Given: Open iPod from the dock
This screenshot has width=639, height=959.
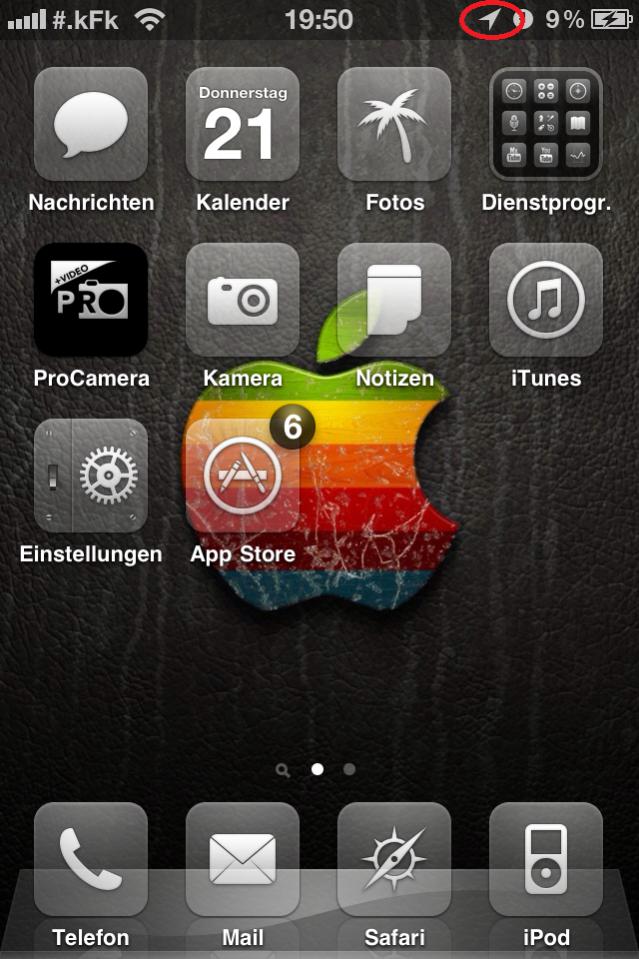Looking at the screenshot, I should [546, 860].
